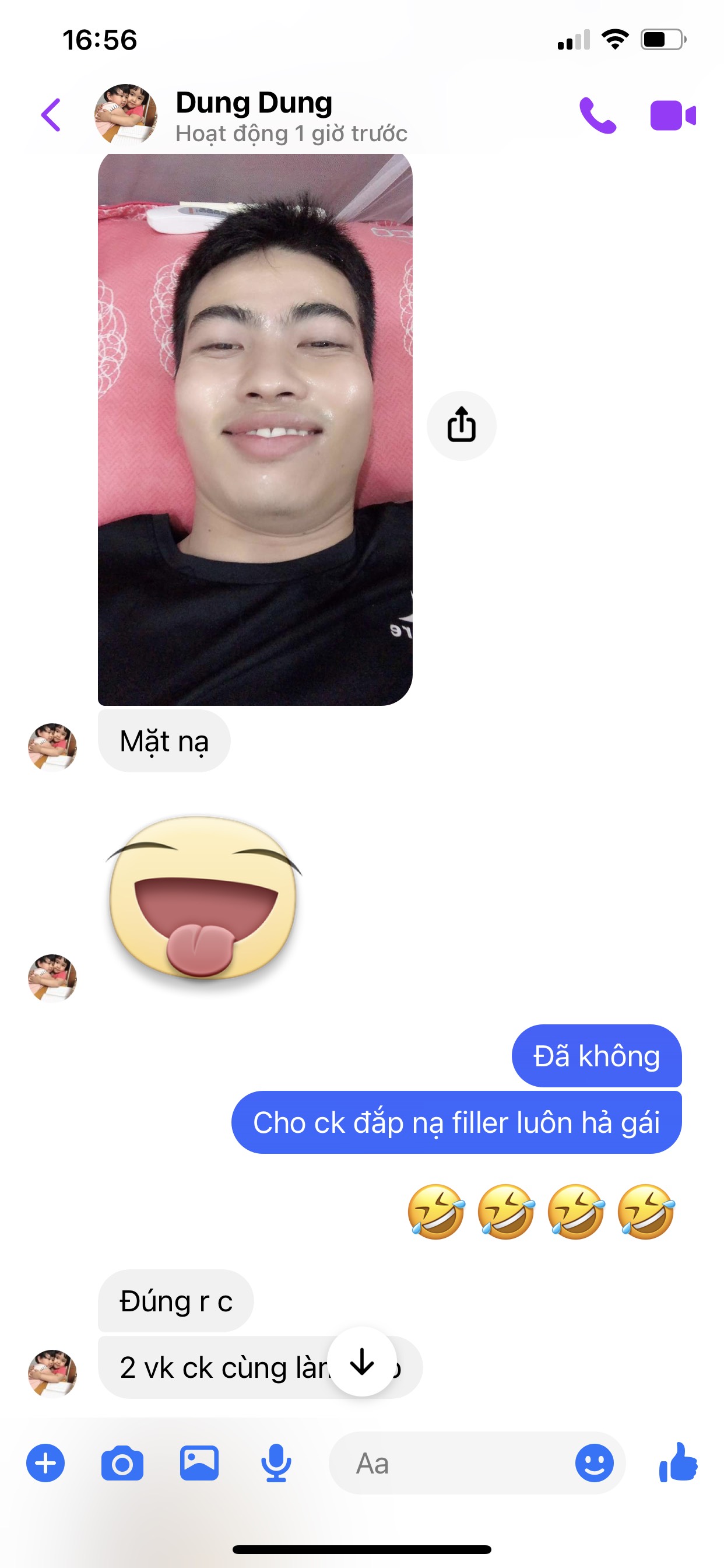Send a thumbs-up like

(679, 1462)
